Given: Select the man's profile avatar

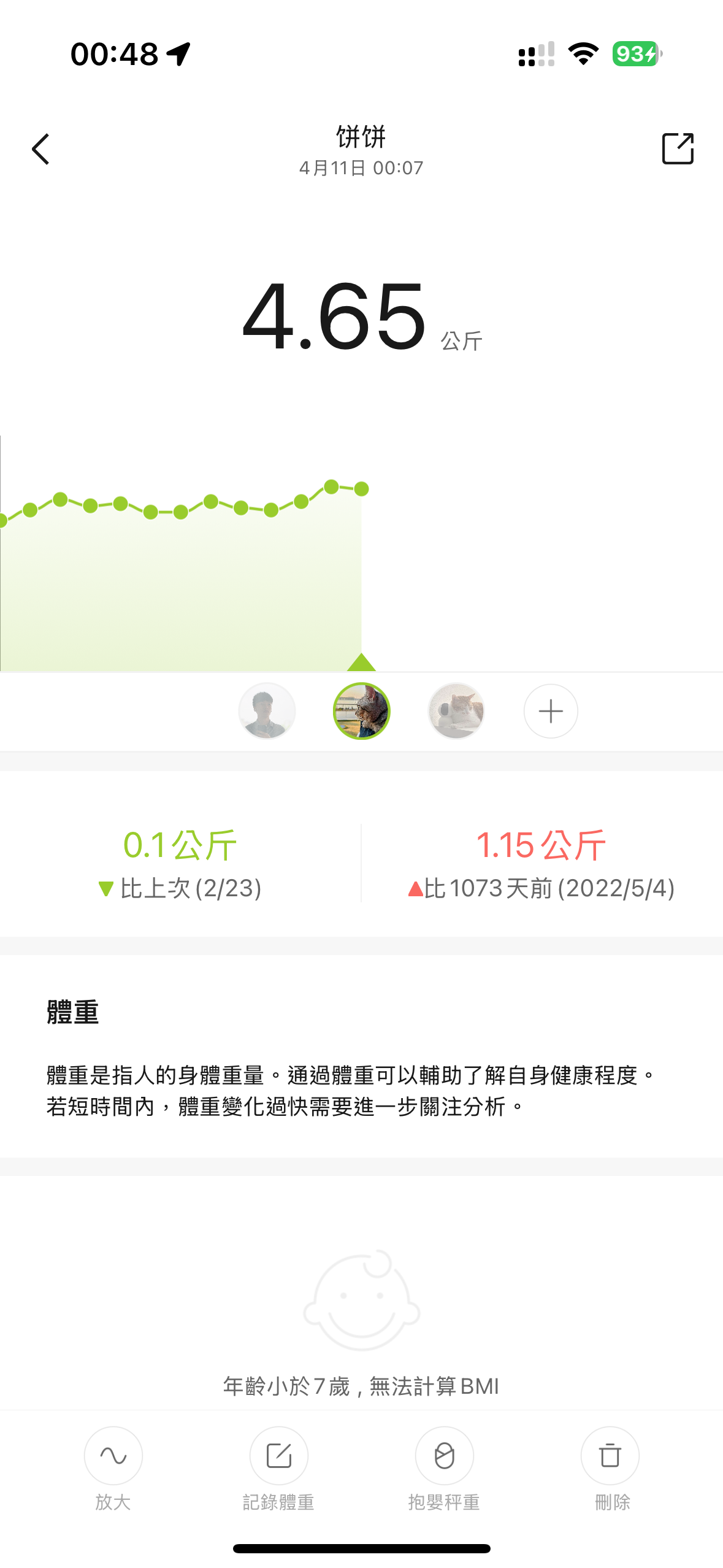Looking at the screenshot, I should point(267,711).
